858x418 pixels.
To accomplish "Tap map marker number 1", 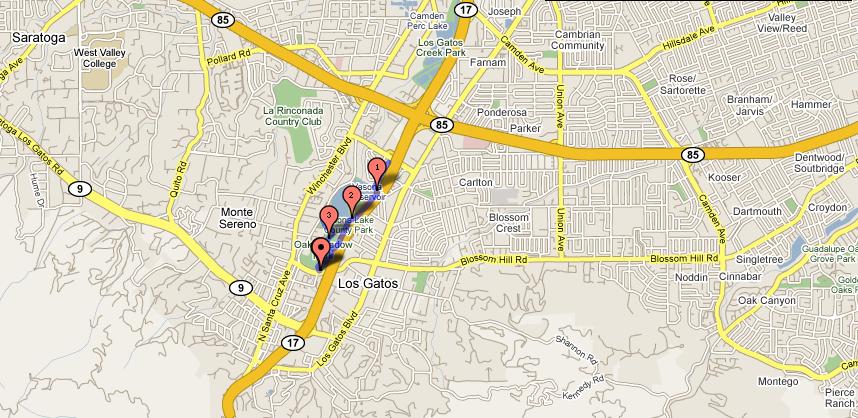I will click(377, 168).
